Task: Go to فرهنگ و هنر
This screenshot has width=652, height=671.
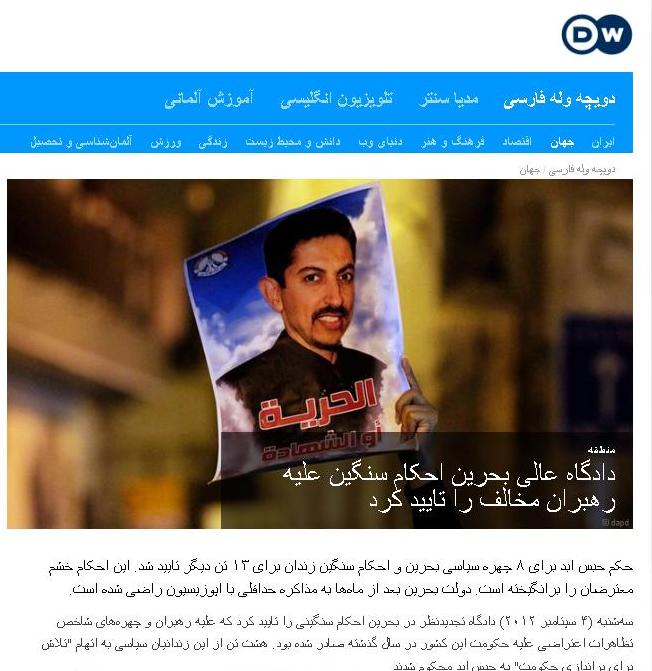Action: pos(453,142)
